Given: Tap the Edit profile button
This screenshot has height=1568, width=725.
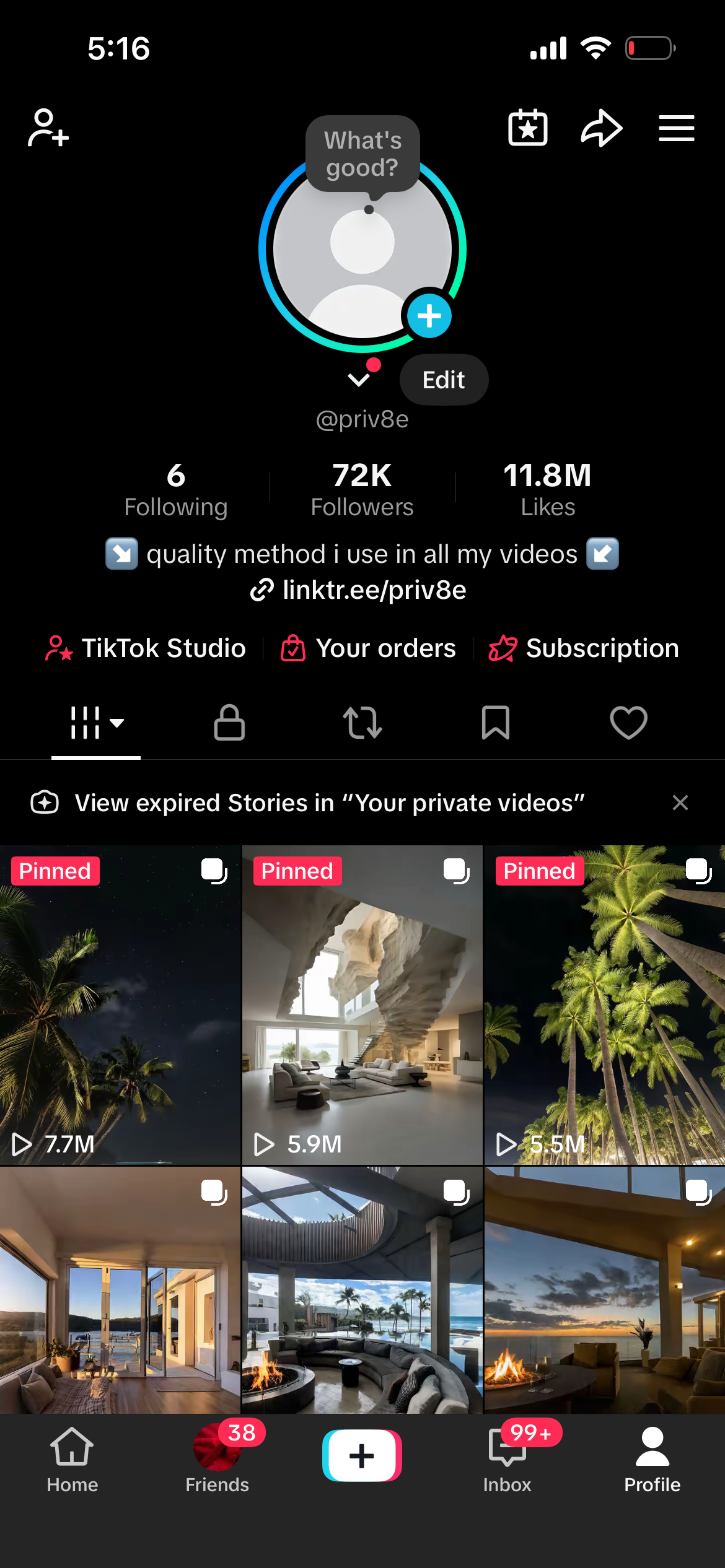Looking at the screenshot, I should tap(444, 380).
